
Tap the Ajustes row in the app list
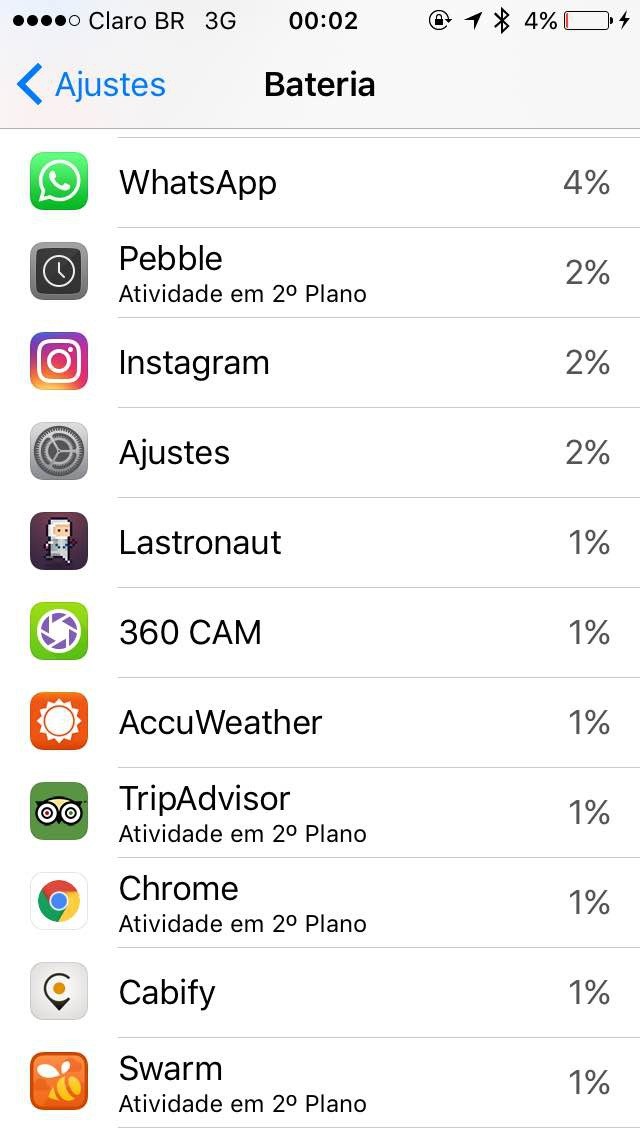320,452
